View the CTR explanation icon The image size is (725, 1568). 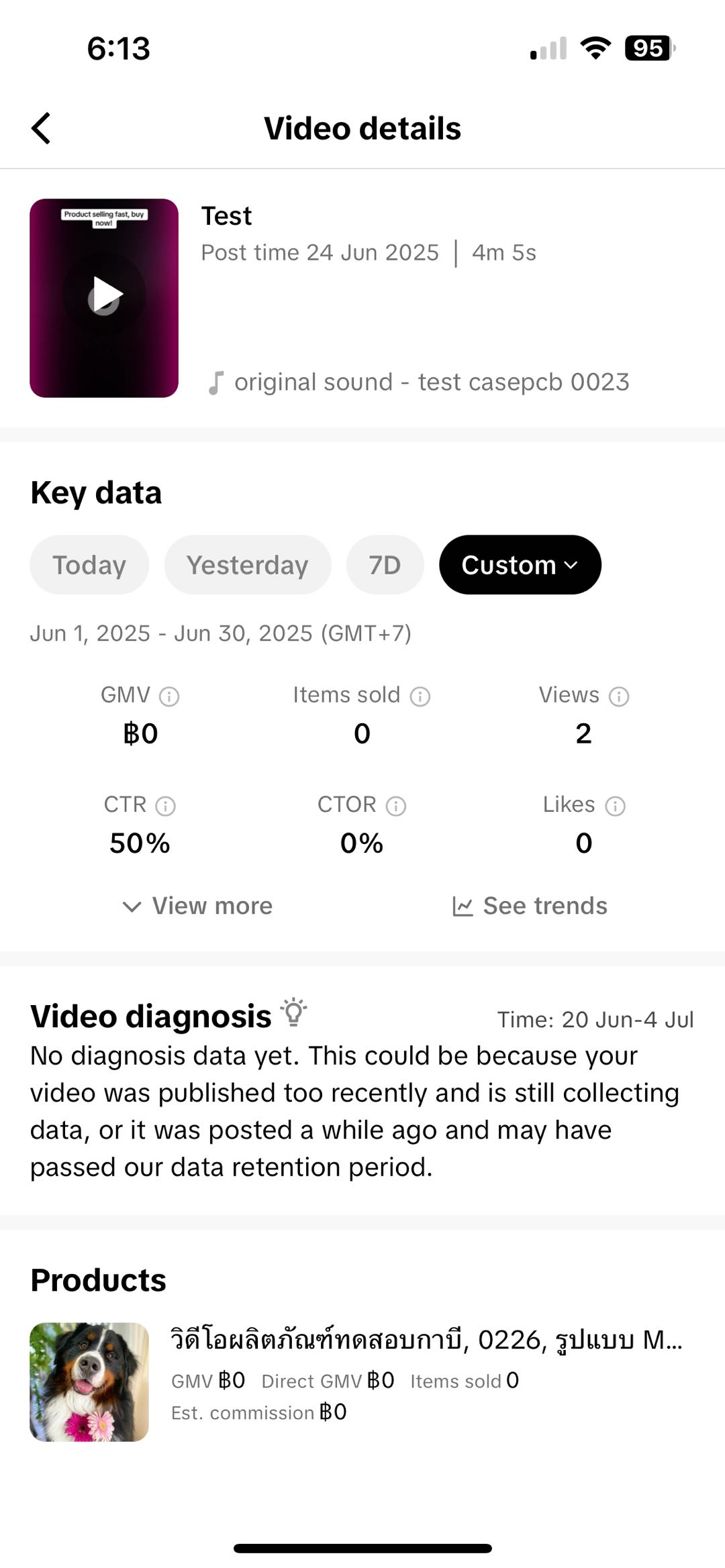click(x=166, y=806)
